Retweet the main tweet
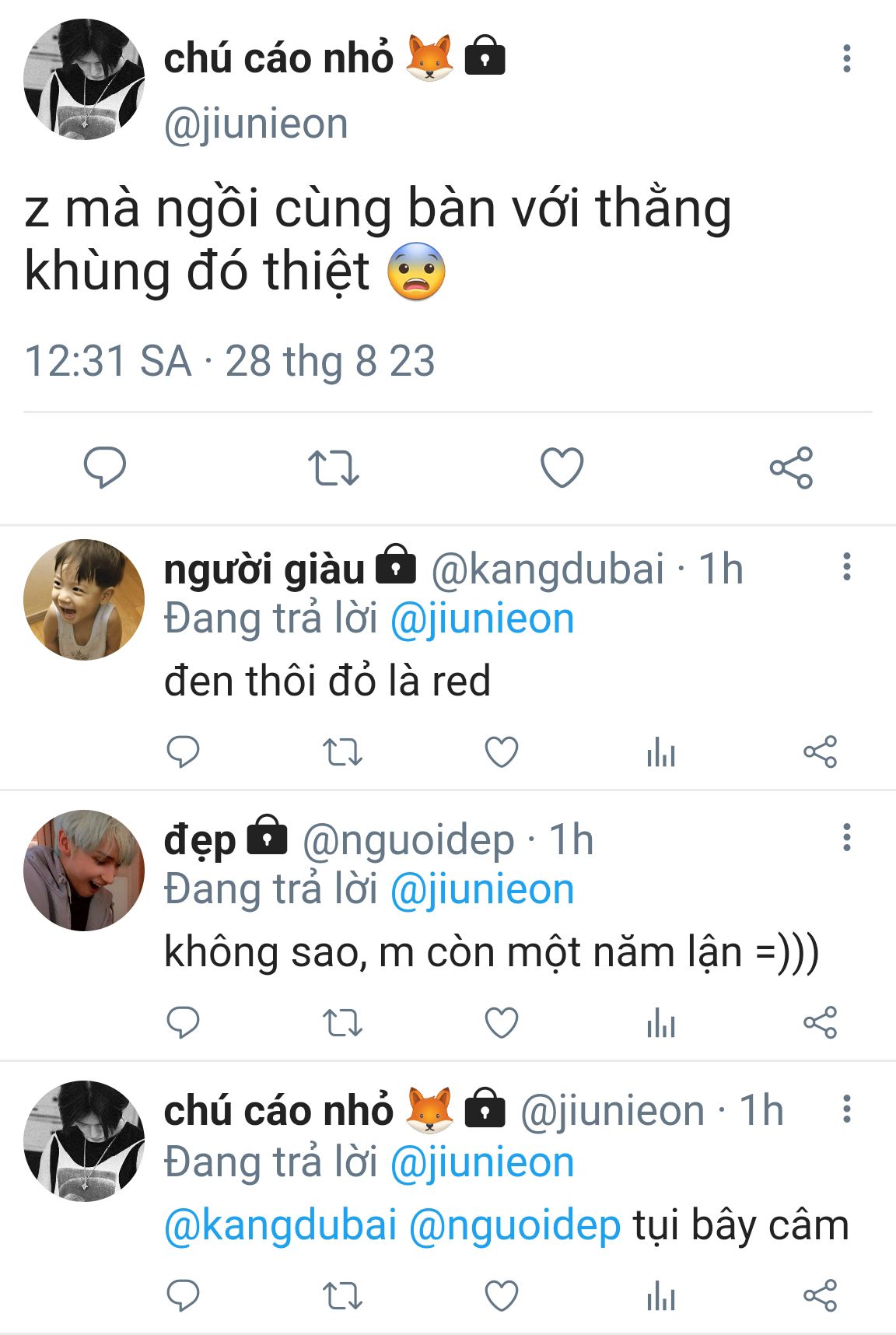The image size is (896, 1335). [333, 468]
